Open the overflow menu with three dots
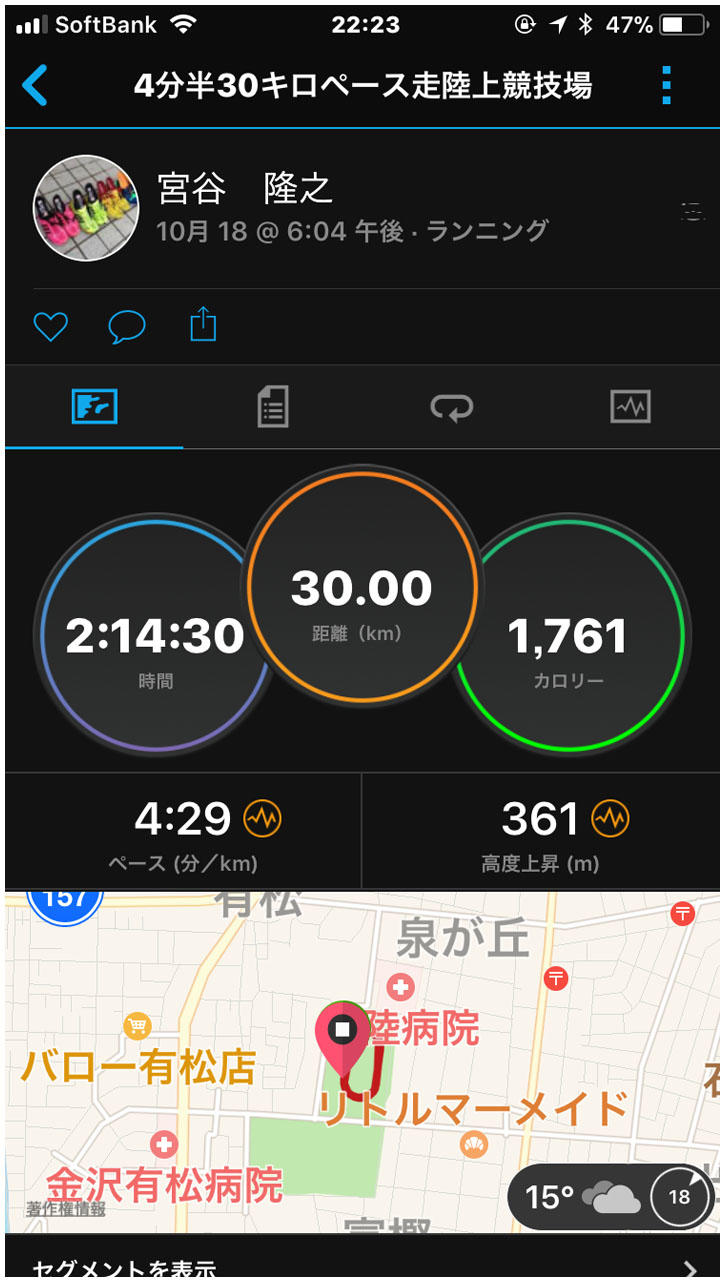Screen dimensions: 725x1282 pyautogui.click(x=665, y=87)
